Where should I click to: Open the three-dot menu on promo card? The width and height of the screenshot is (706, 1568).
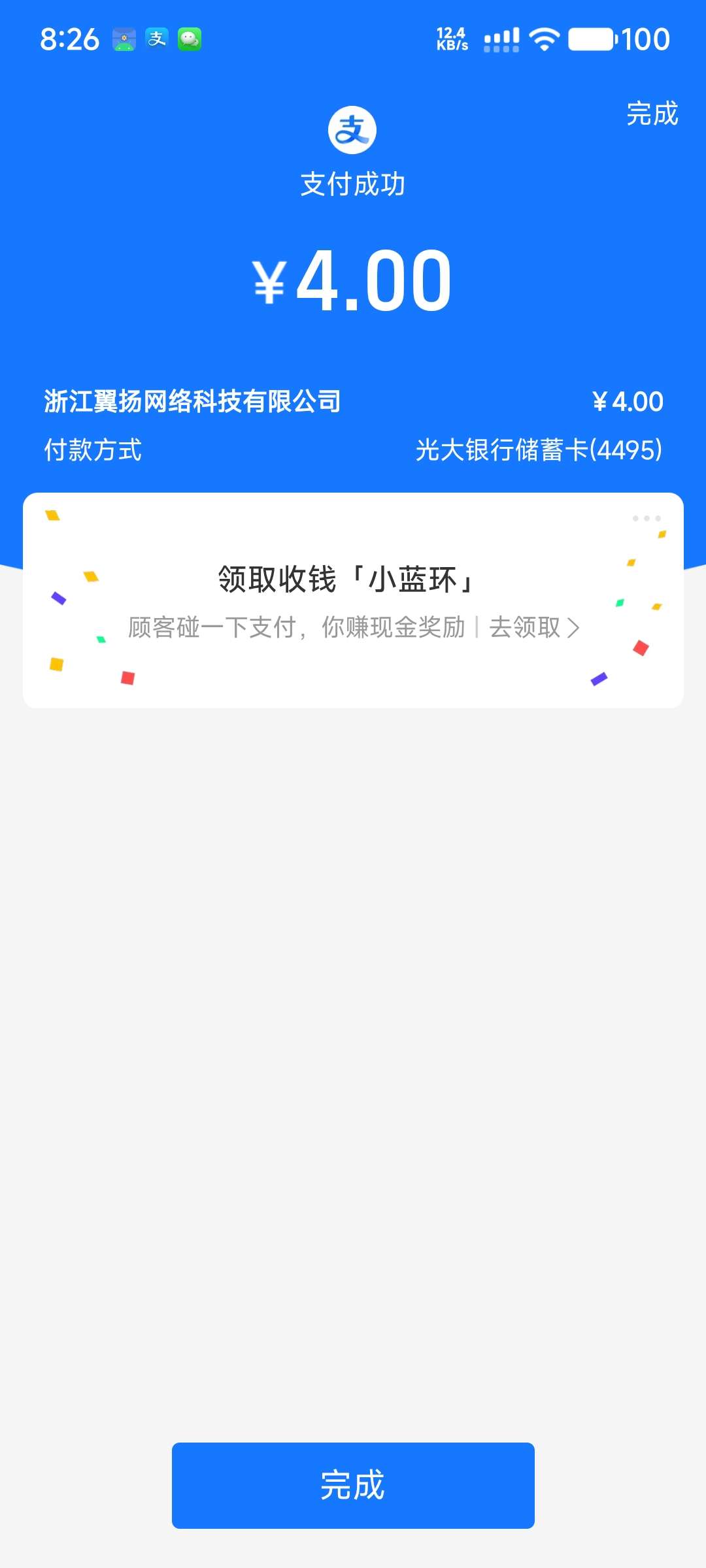pos(646,519)
